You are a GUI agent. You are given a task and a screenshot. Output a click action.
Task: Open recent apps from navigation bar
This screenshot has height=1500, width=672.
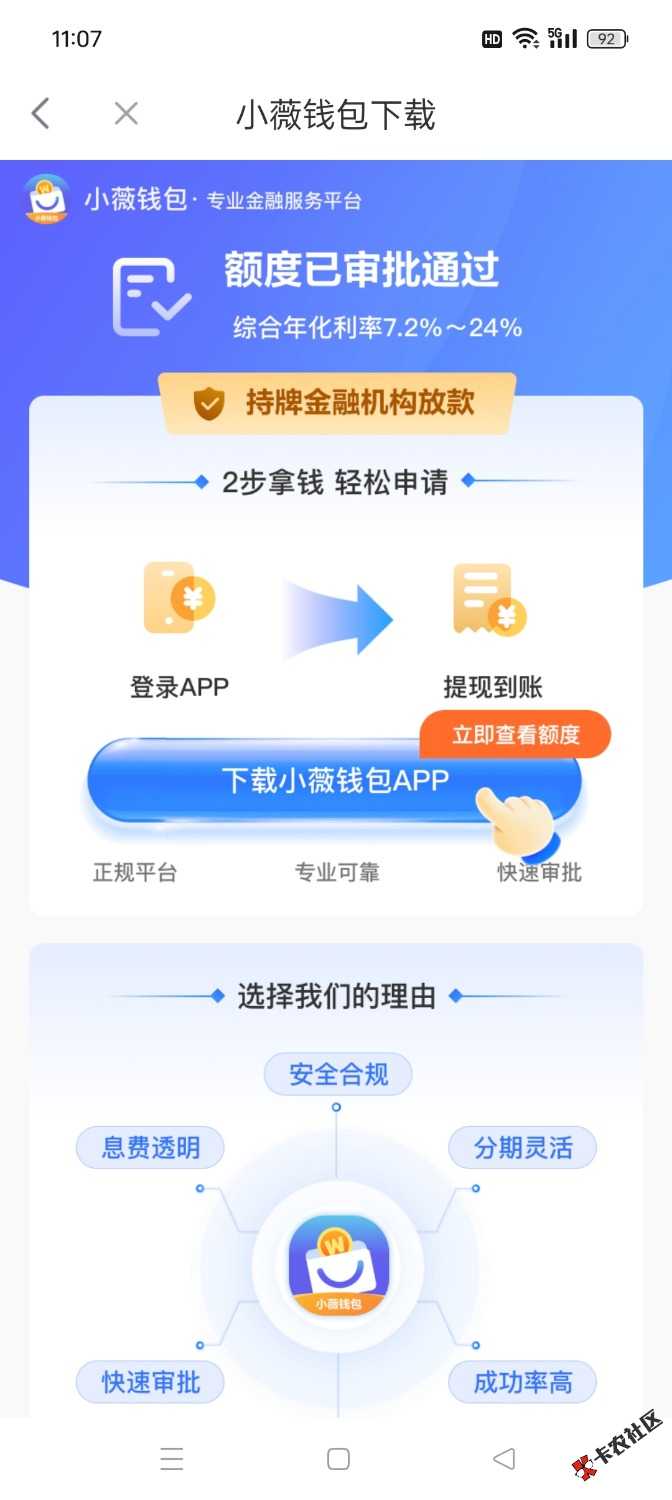pos(172,1459)
